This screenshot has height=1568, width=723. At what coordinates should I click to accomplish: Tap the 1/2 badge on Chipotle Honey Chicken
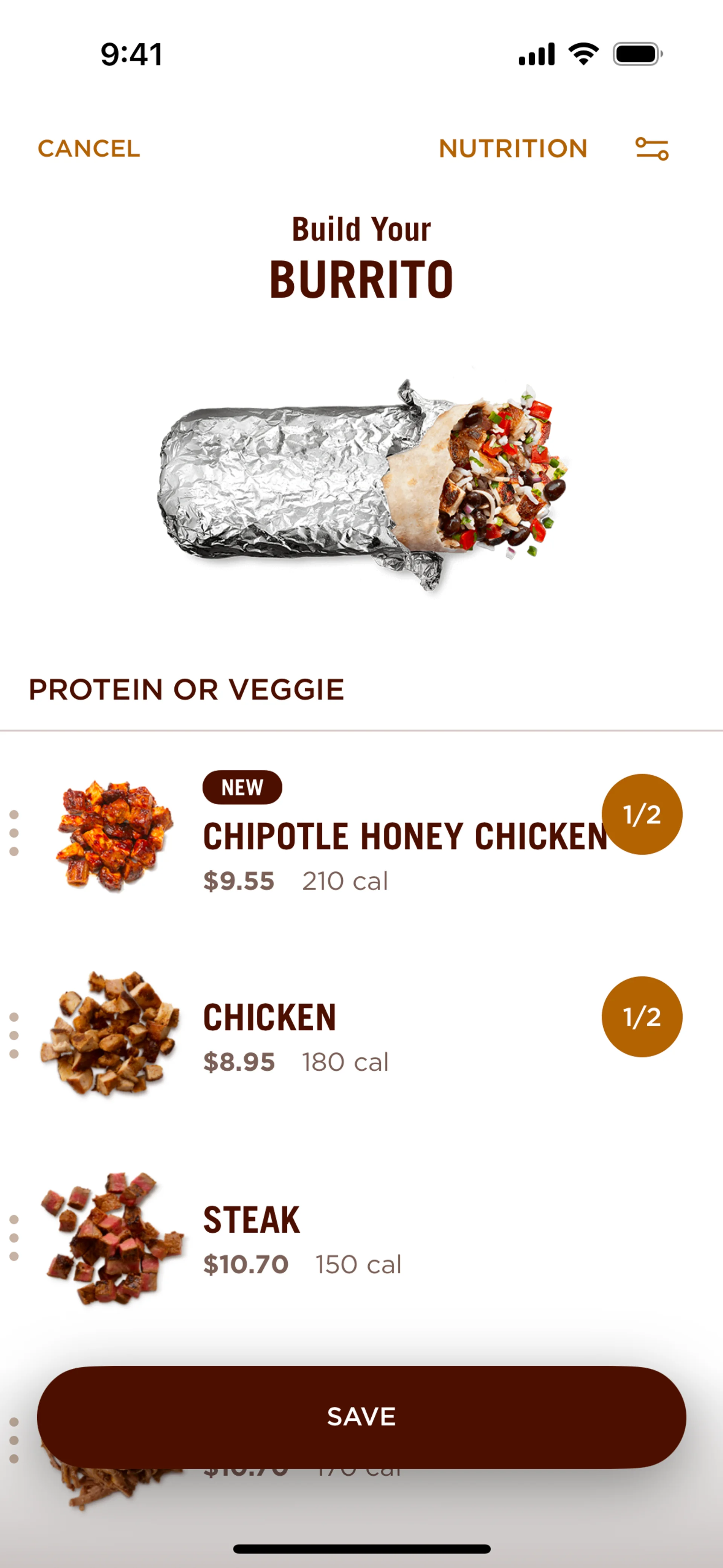click(x=641, y=815)
